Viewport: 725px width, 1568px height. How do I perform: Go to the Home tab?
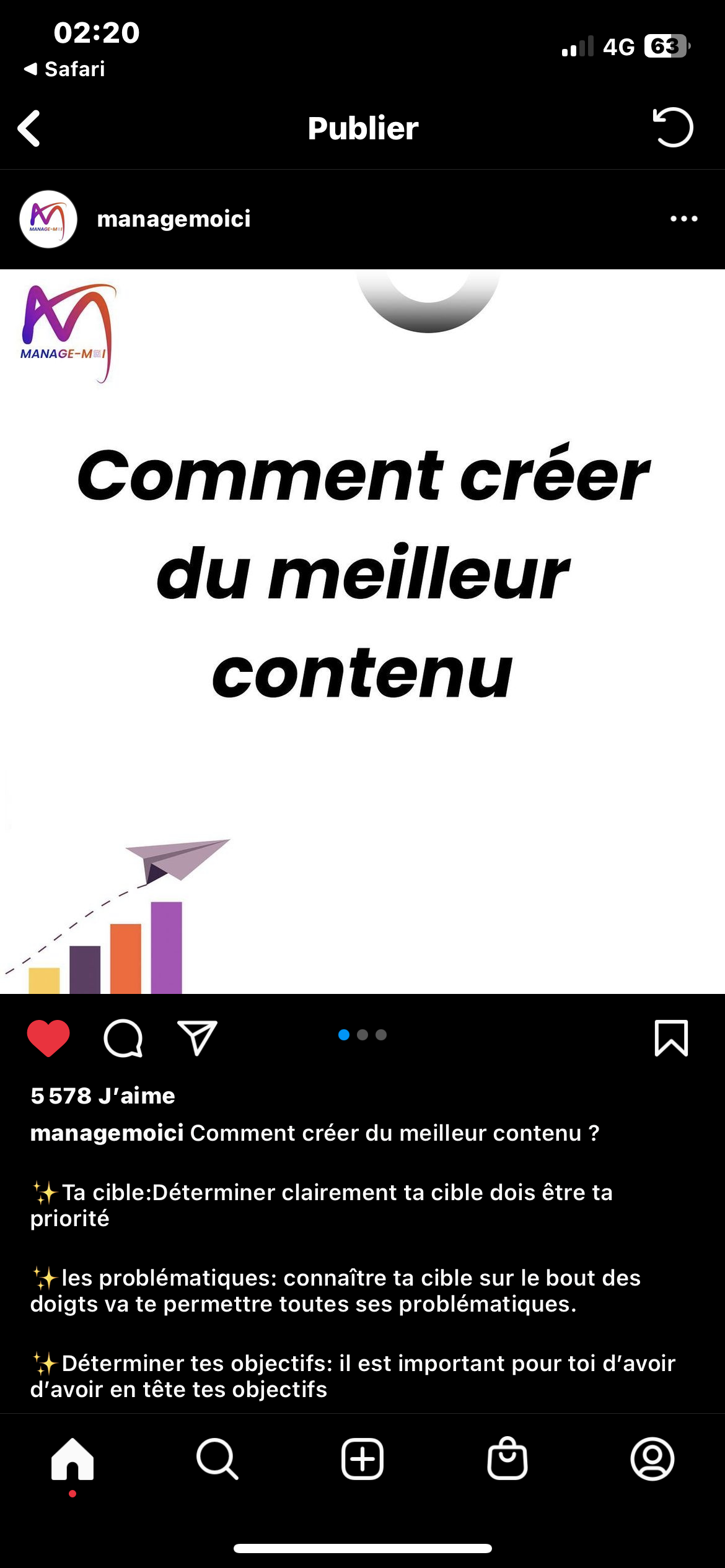(x=72, y=1460)
